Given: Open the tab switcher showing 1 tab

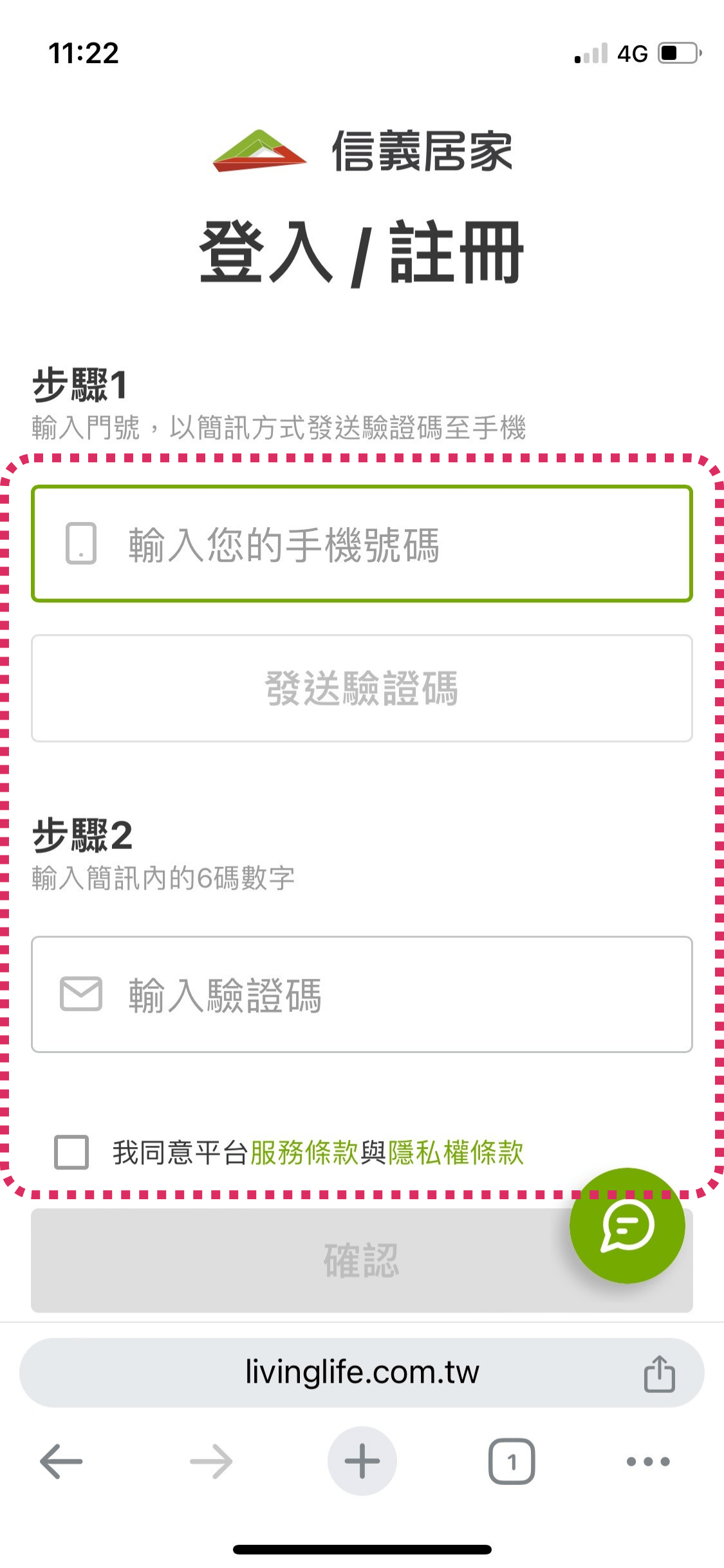Looking at the screenshot, I should pyautogui.click(x=511, y=1461).
